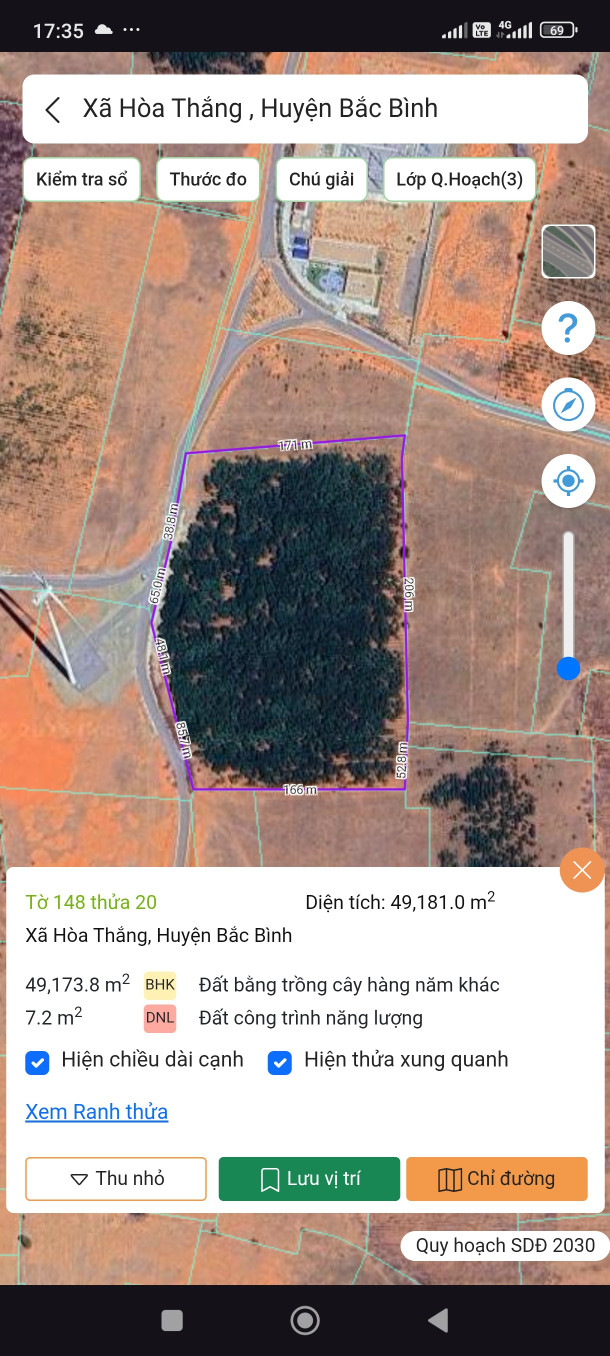Select the Thước đo measuring tool
Viewport: 610px width, 1356px height.
pos(208,180)
